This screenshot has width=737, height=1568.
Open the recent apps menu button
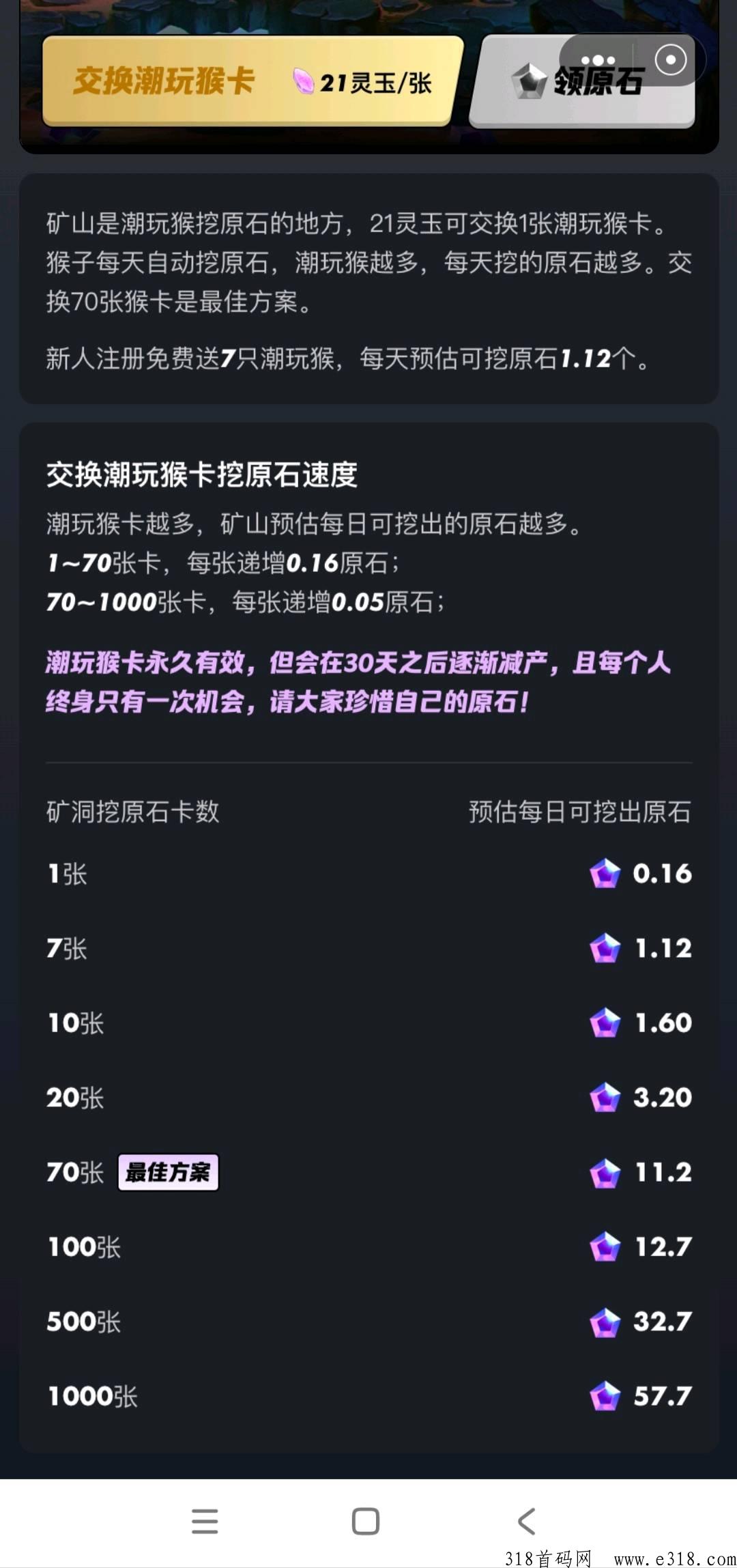point(205,1522)
